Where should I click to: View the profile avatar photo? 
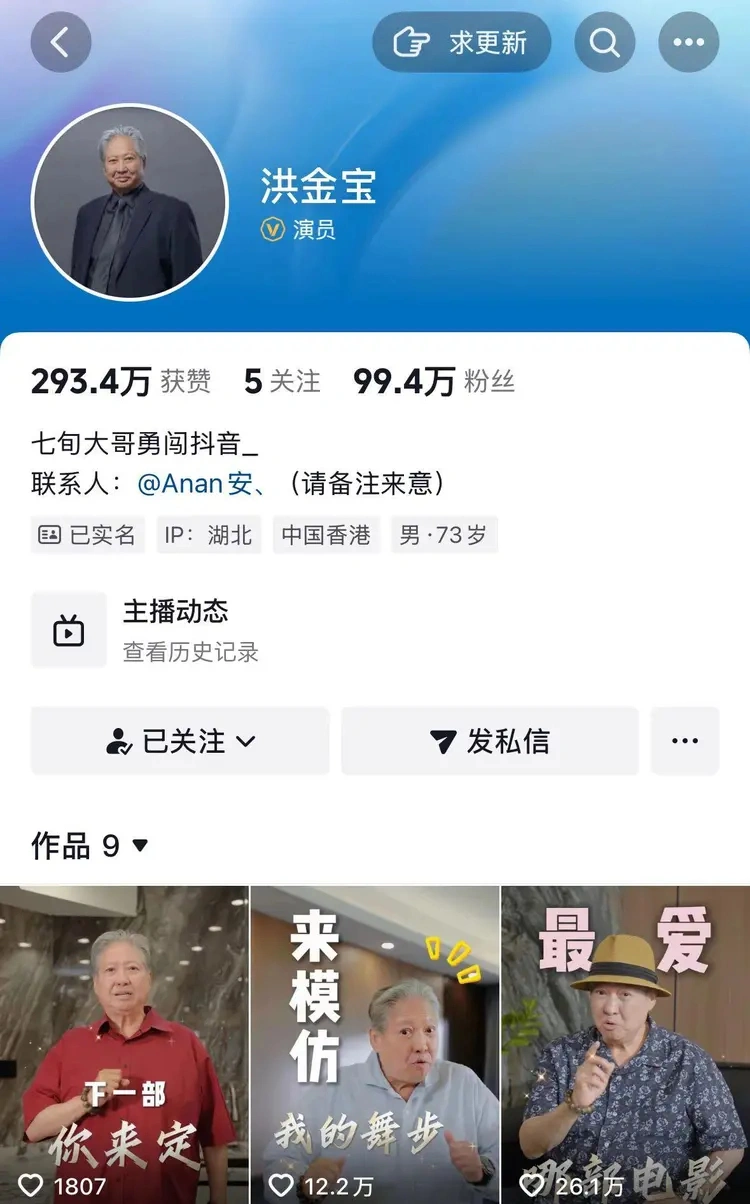point(130,202)
